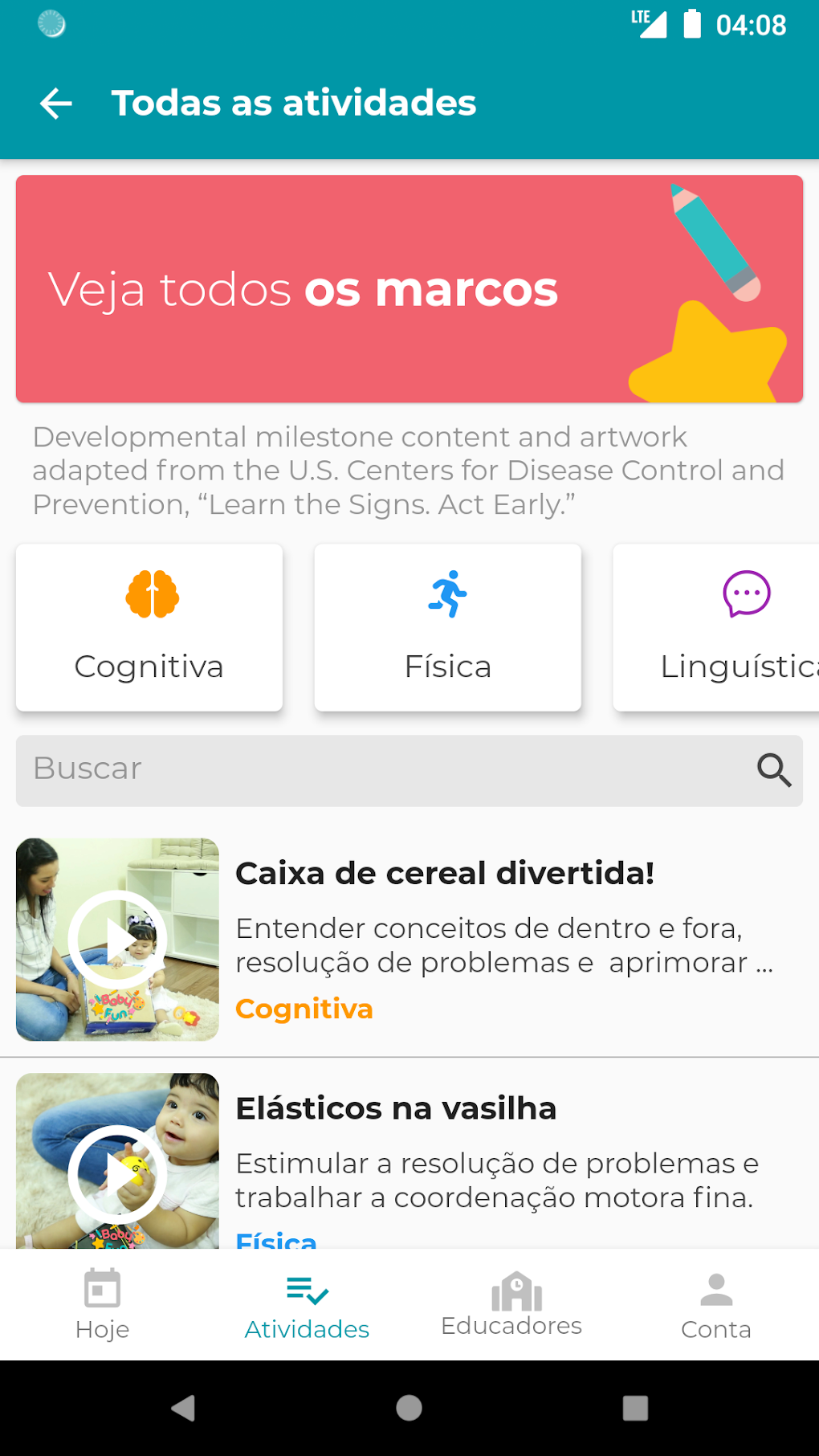This screenshot has height=1456, width=819.
Task: Switch to the Educadores tab
Action: pyautogui.click(x=511, y=1304)
